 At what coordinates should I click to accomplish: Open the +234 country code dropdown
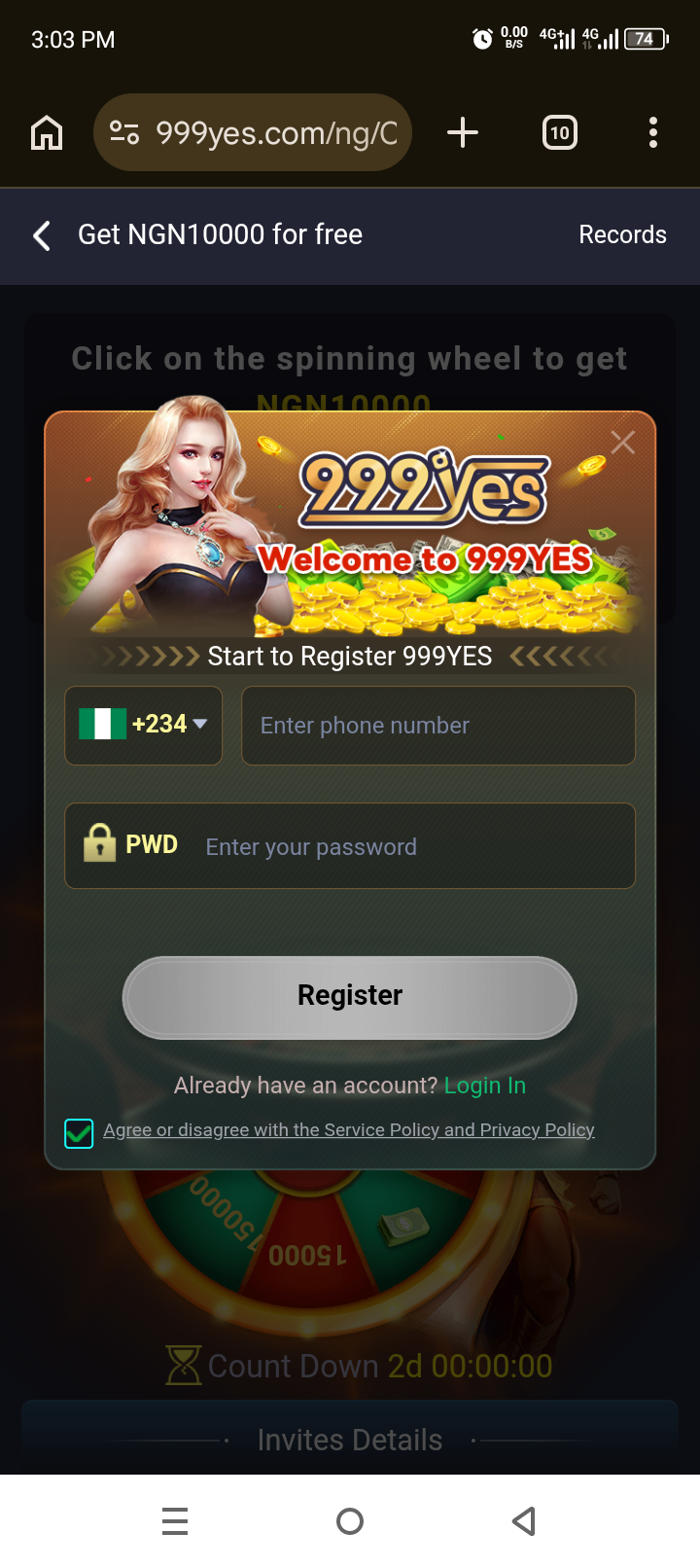click(144, 725)
